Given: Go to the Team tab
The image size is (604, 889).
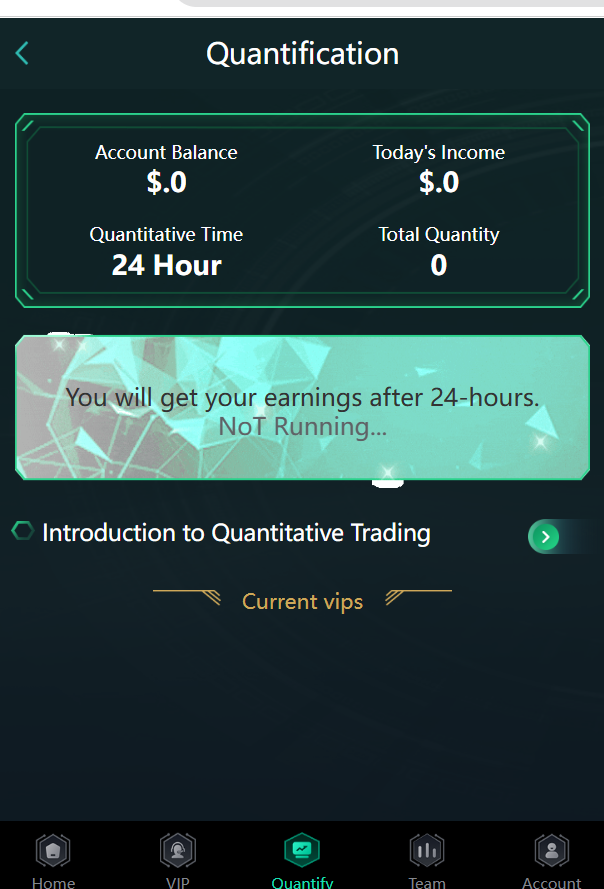Looking at the screenshot, I should click(x=427, y=859).
